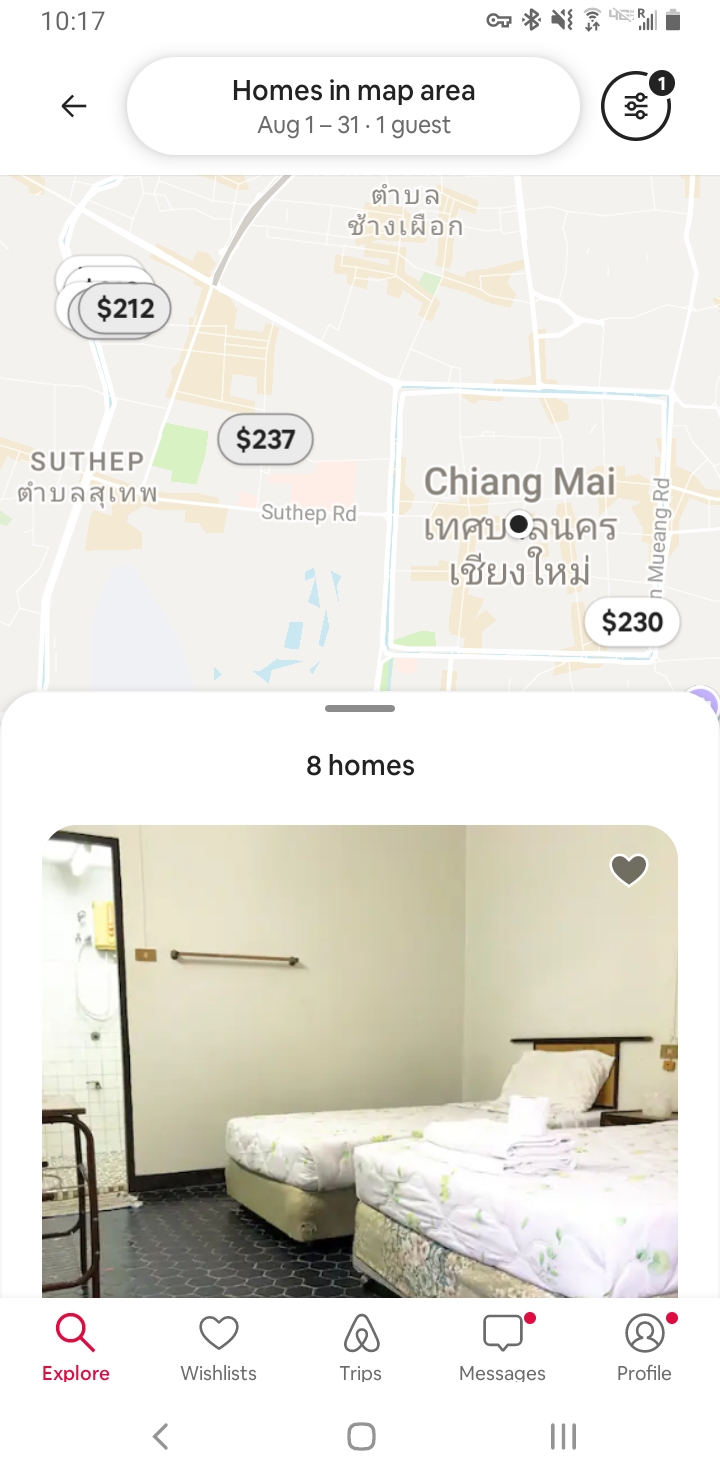720x1480 pixels.
Task: Select the $230 map price marker
Action: pos(632,622)
